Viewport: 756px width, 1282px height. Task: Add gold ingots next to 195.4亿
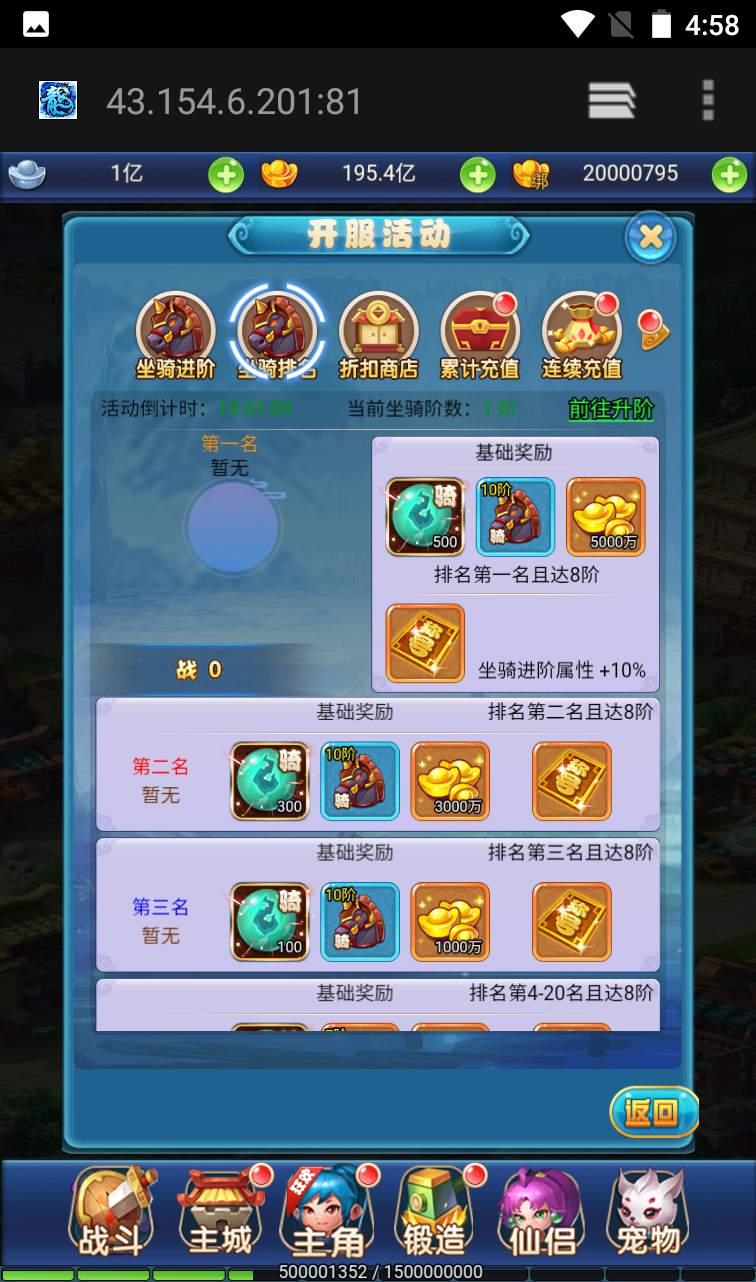(x=478, y=175)
